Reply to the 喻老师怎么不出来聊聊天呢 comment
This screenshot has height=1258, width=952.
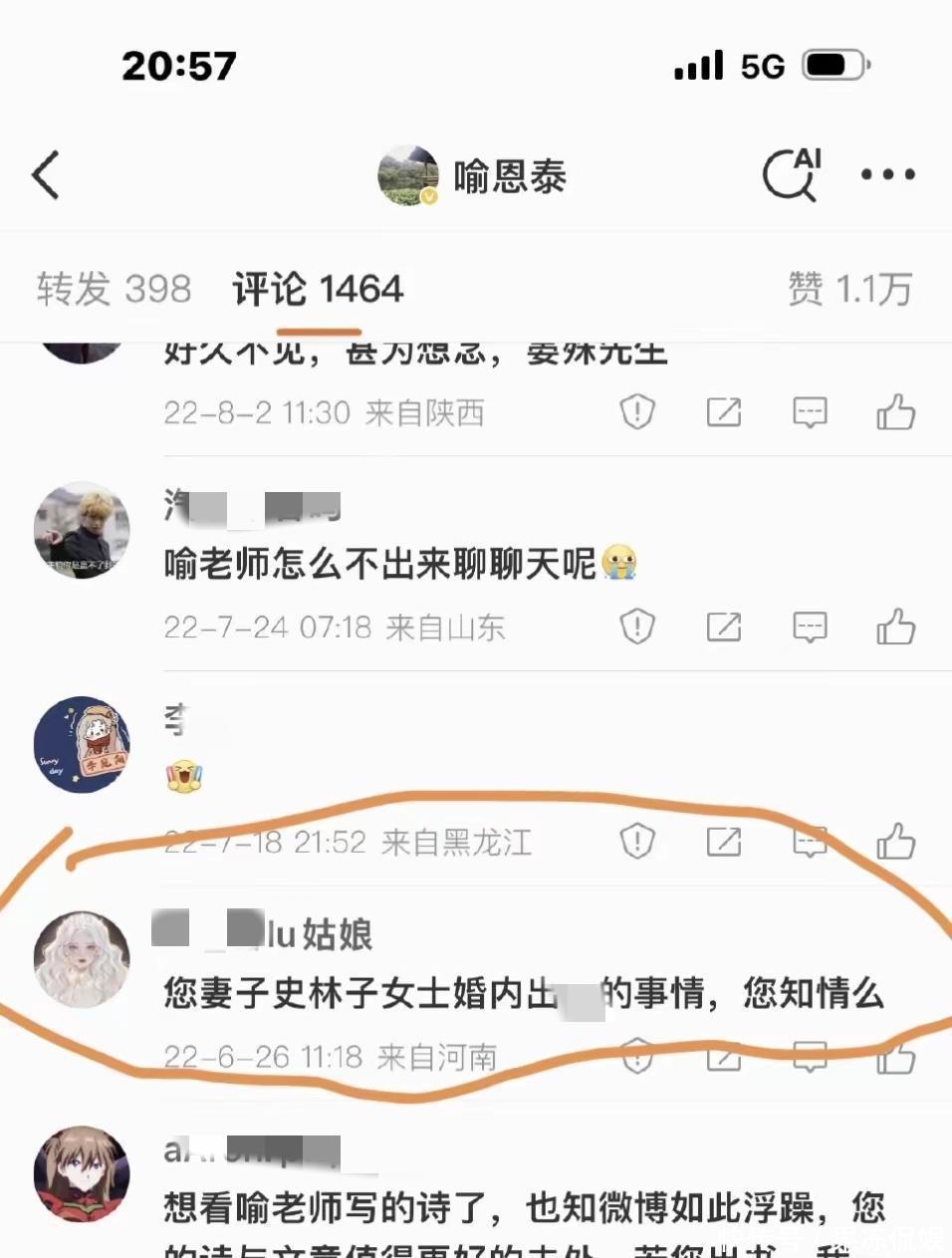(x=810, y=627)
